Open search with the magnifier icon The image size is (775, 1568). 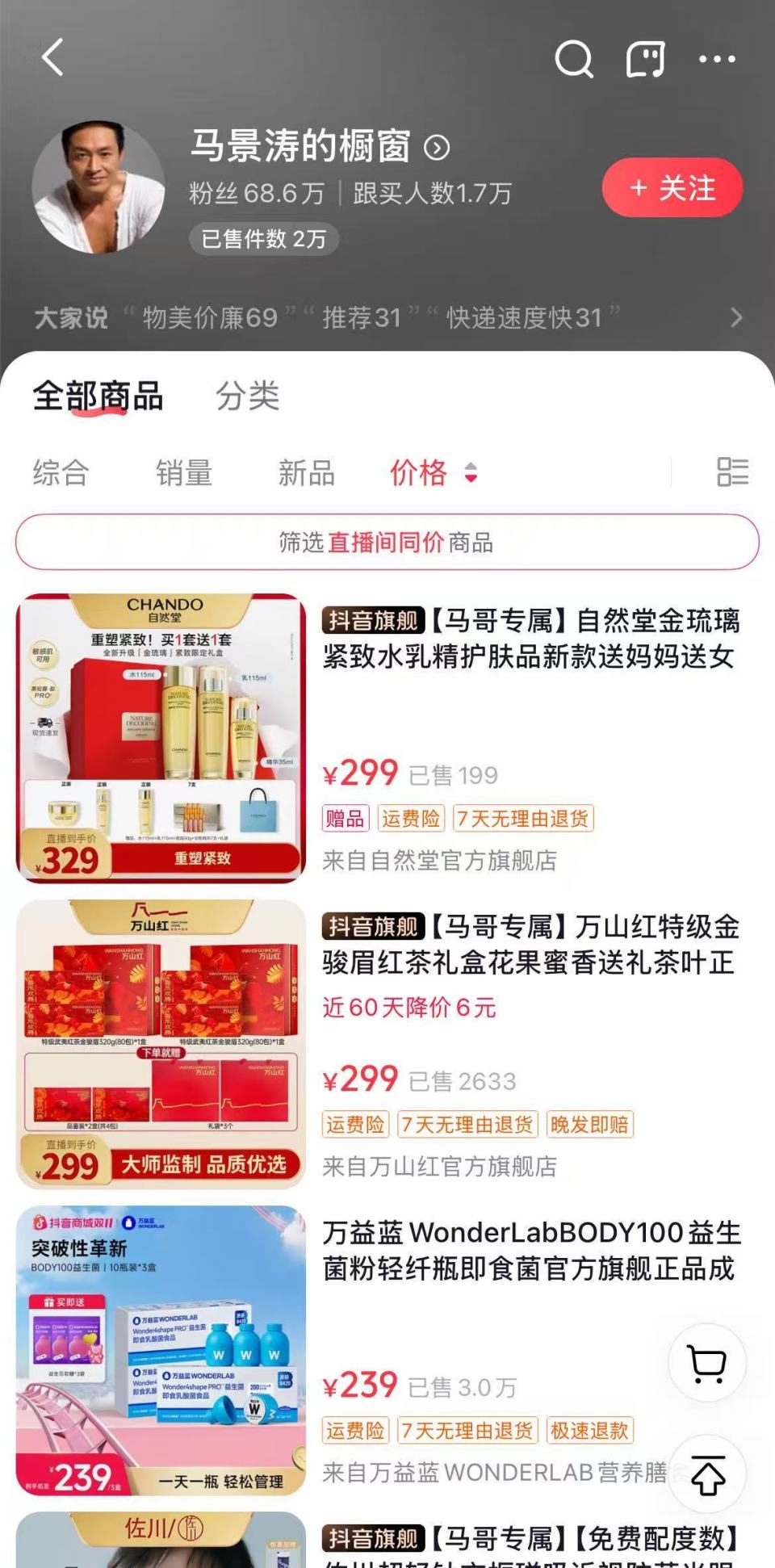tap(575, 58)
